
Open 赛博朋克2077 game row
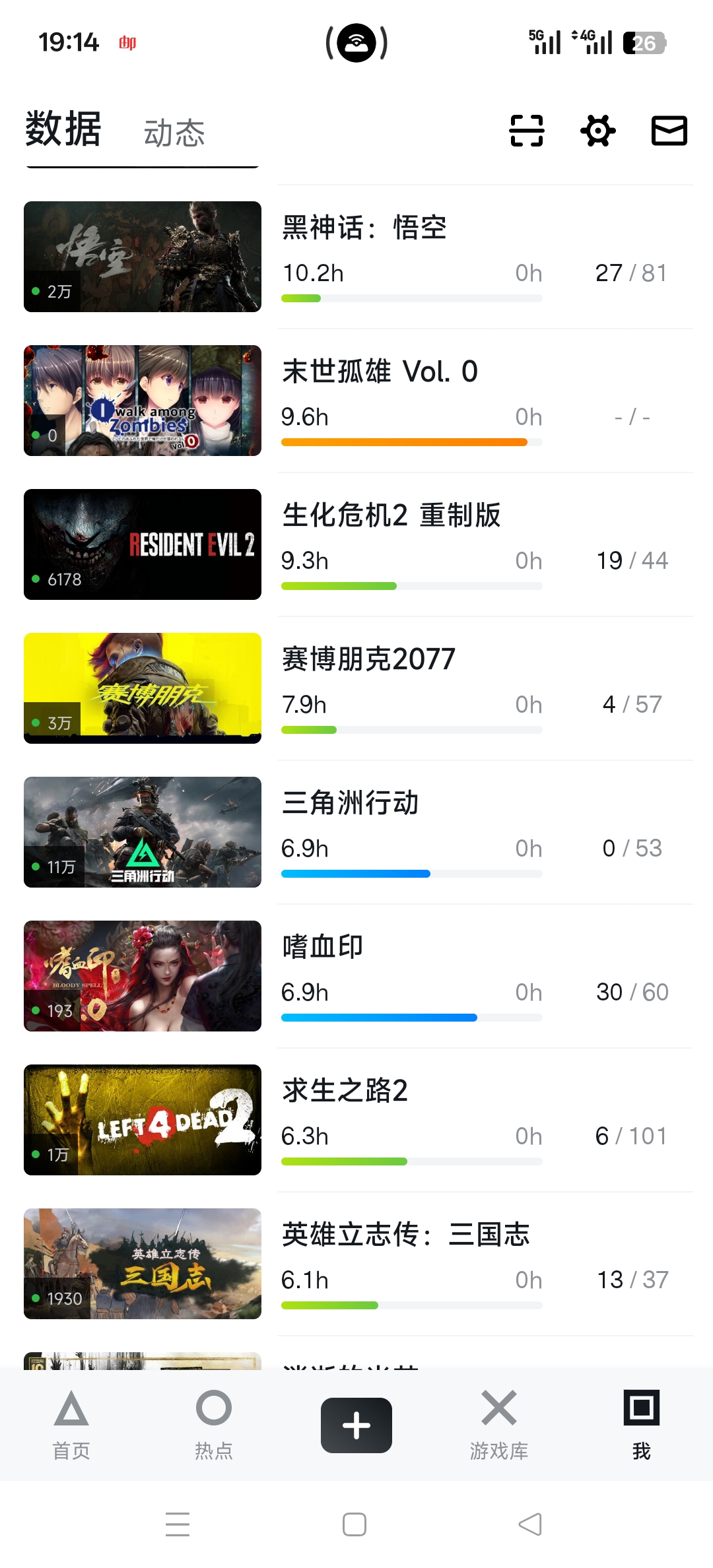pos(368,659)
